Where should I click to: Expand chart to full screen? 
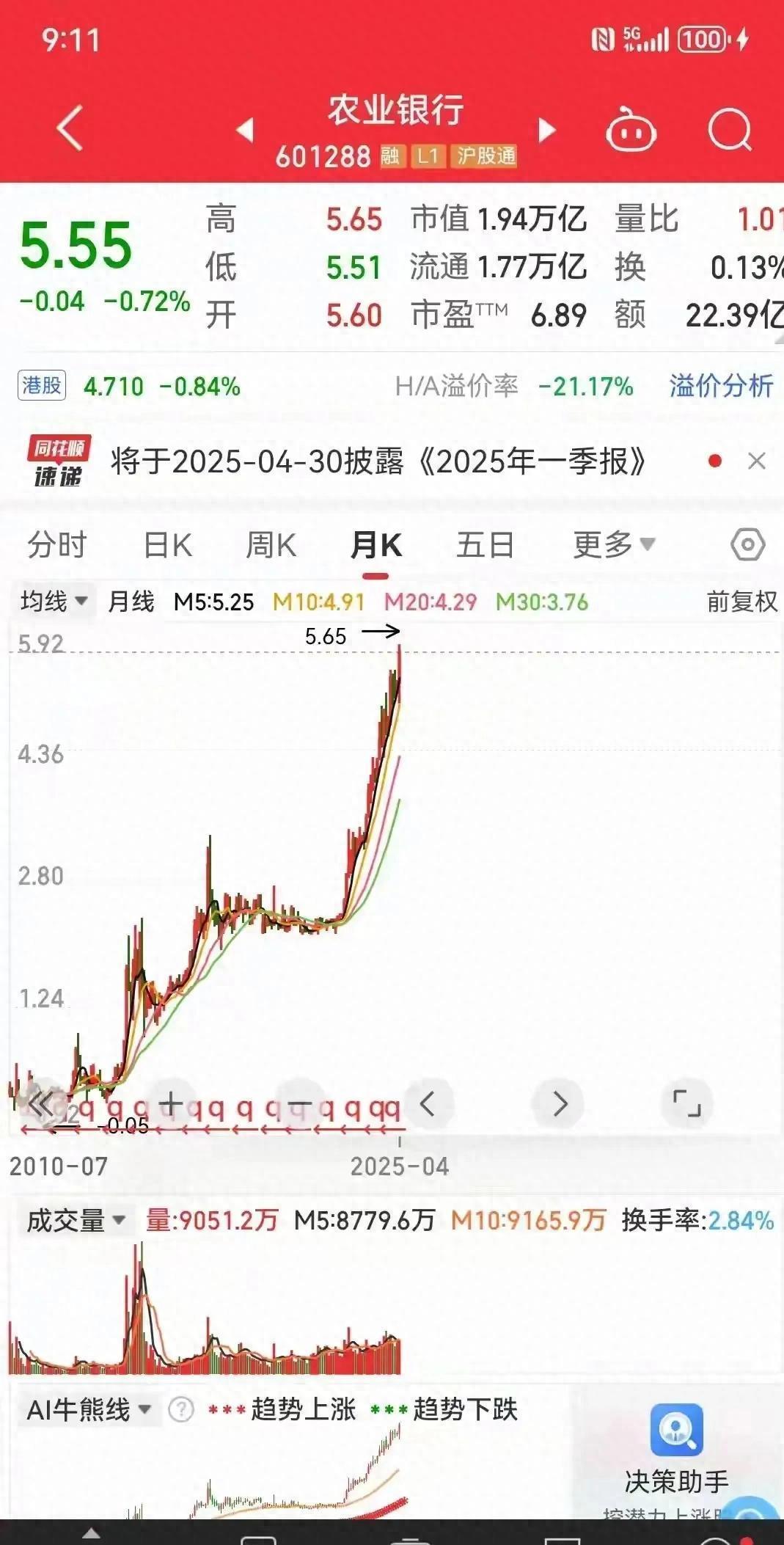pos(686,1103)
